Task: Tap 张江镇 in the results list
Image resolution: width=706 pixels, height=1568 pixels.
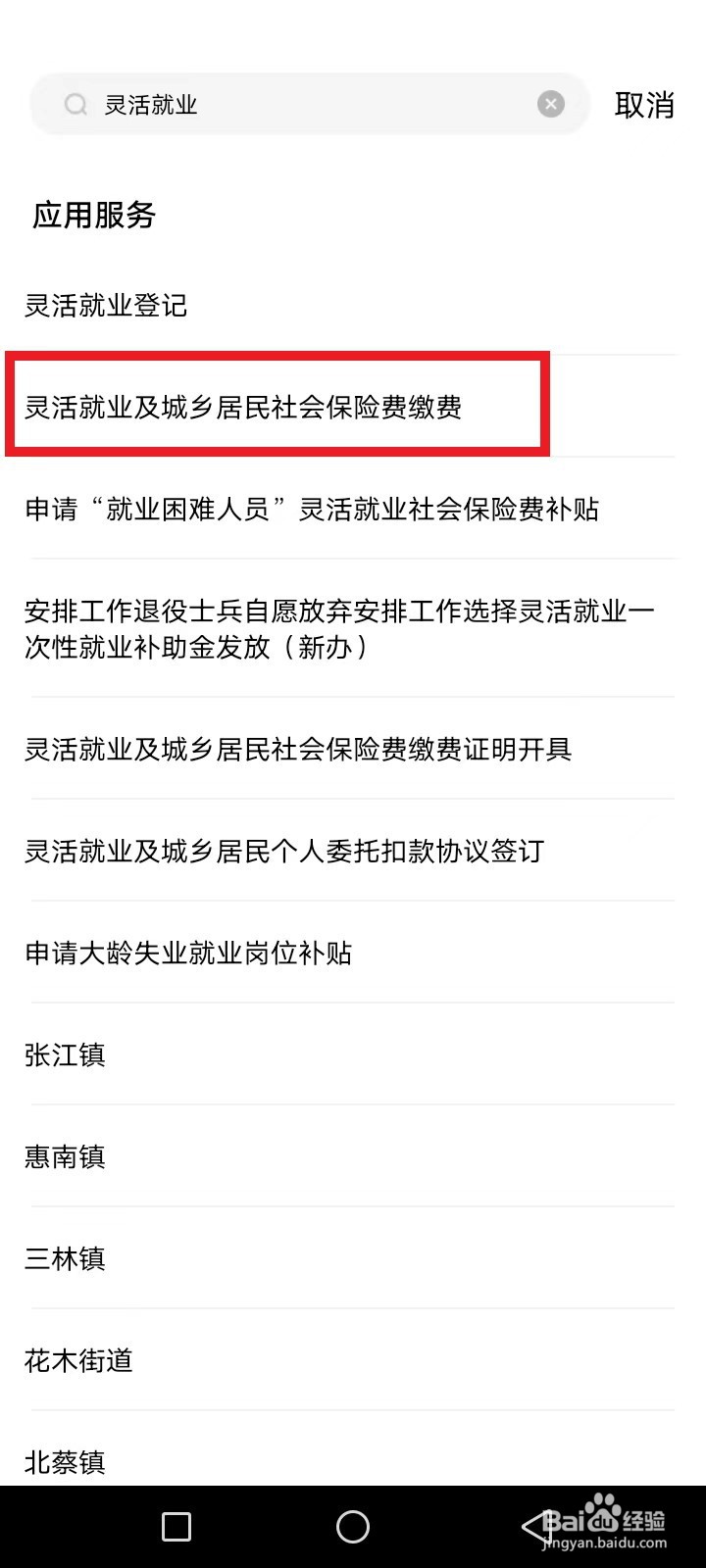Action: click(x=66, y=1055)
